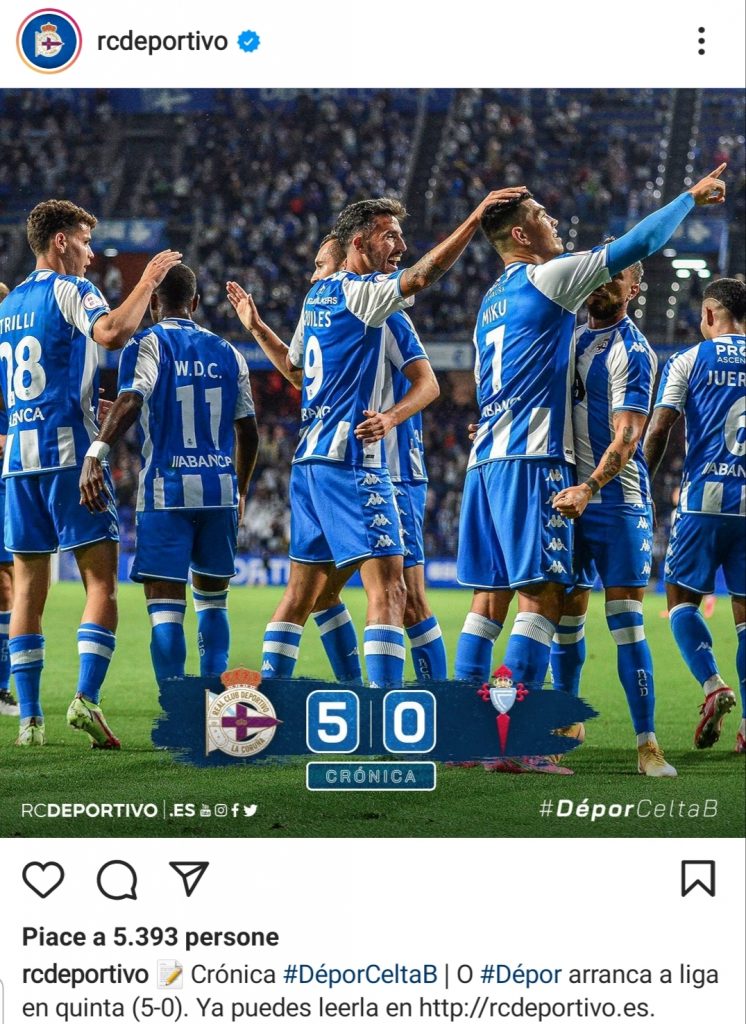Screen dimensions: 746x1024
Task: Click the Twitter icon in the image footer
Action: (x=250, y=810)
